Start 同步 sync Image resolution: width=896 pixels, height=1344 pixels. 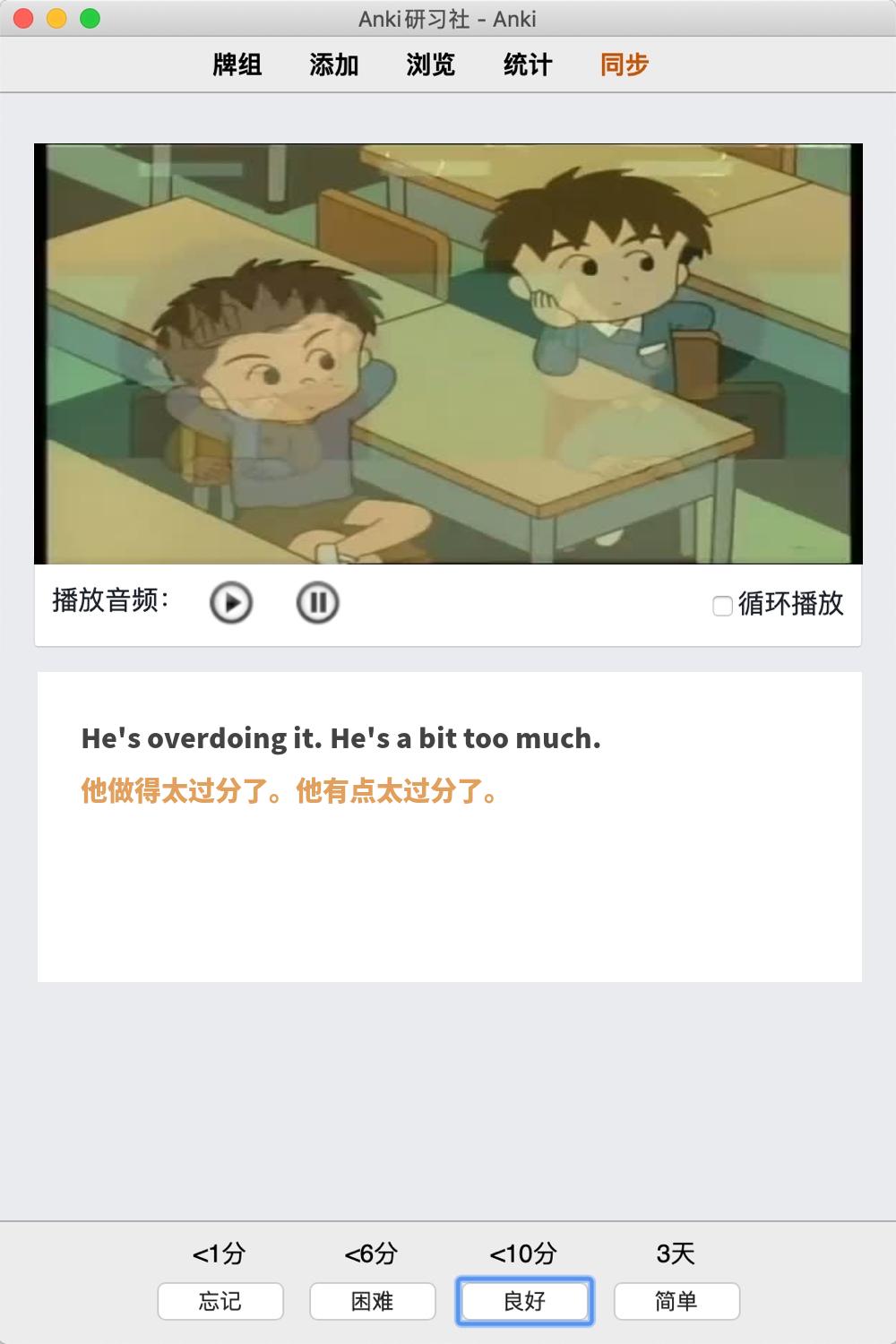tap(625, 65)
